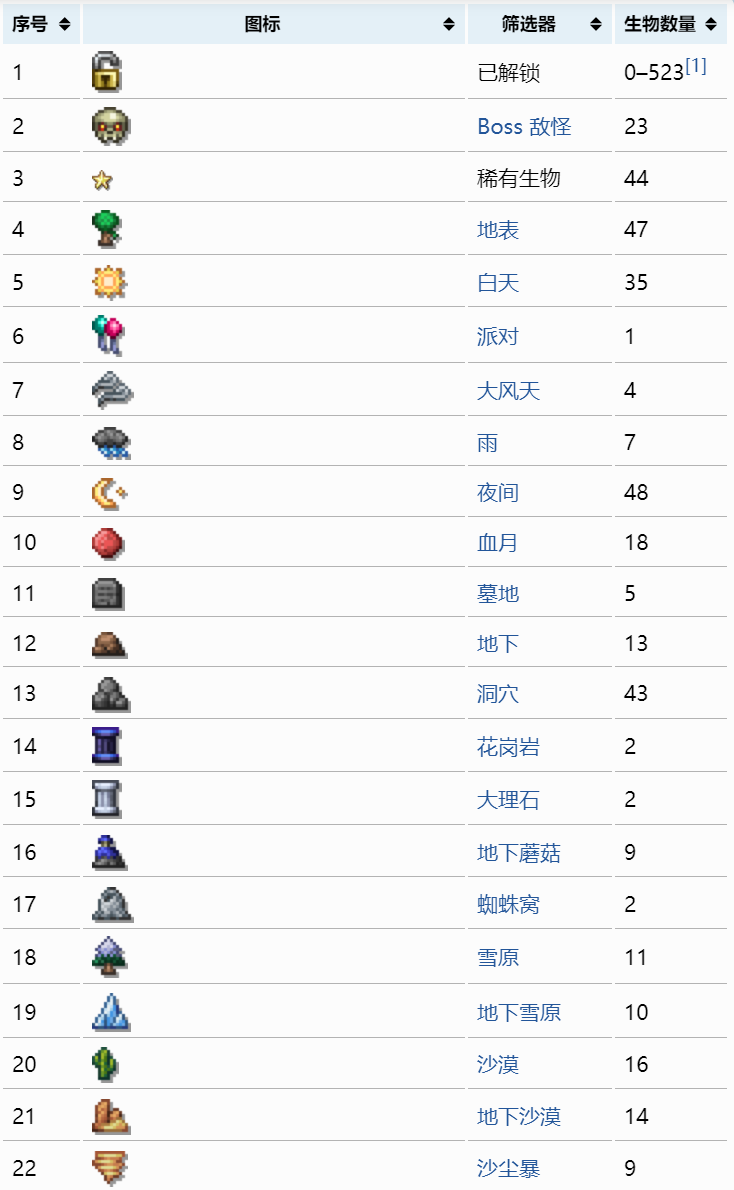
Task: Open the 白天 link
Action: click(x=498, y=283)
